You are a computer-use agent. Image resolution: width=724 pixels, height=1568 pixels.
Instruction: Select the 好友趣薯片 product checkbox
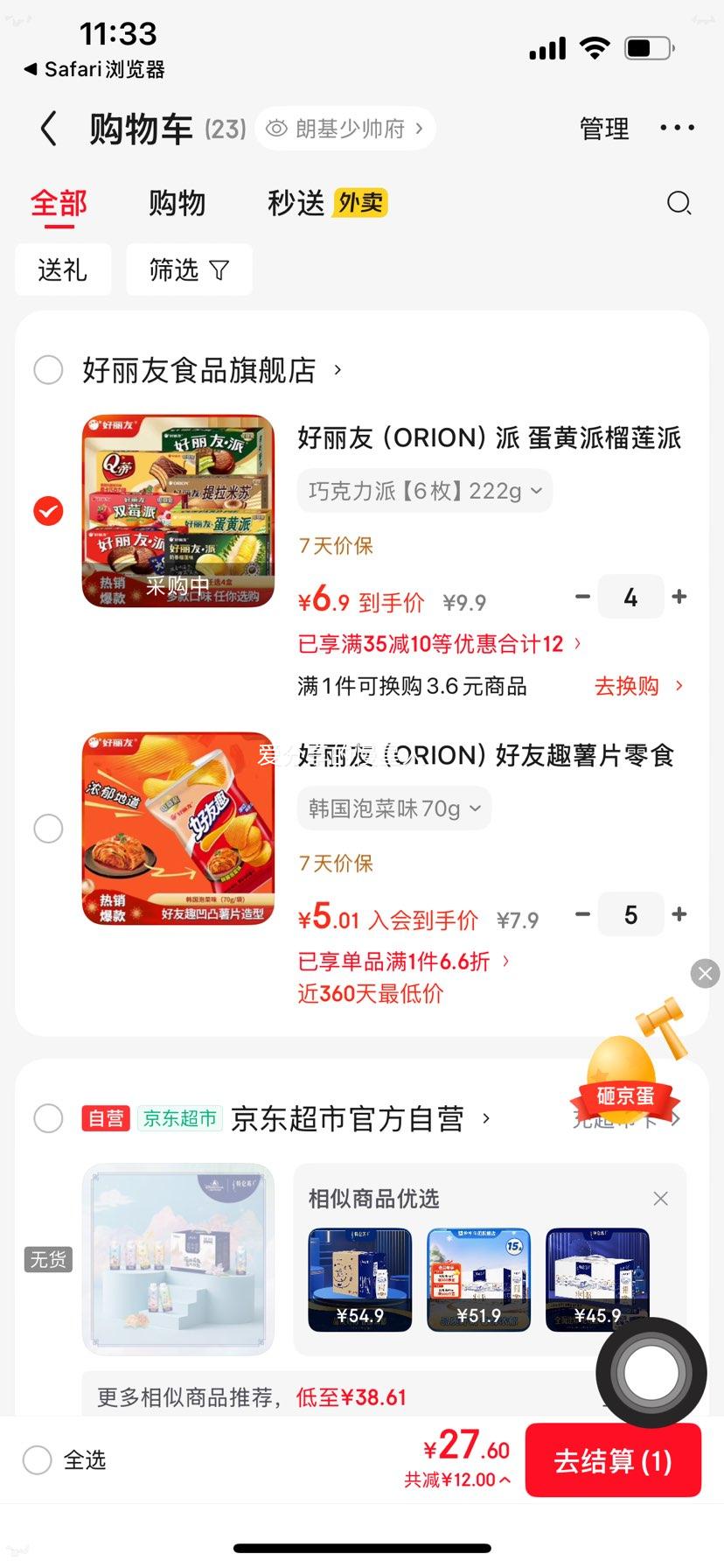48,829
